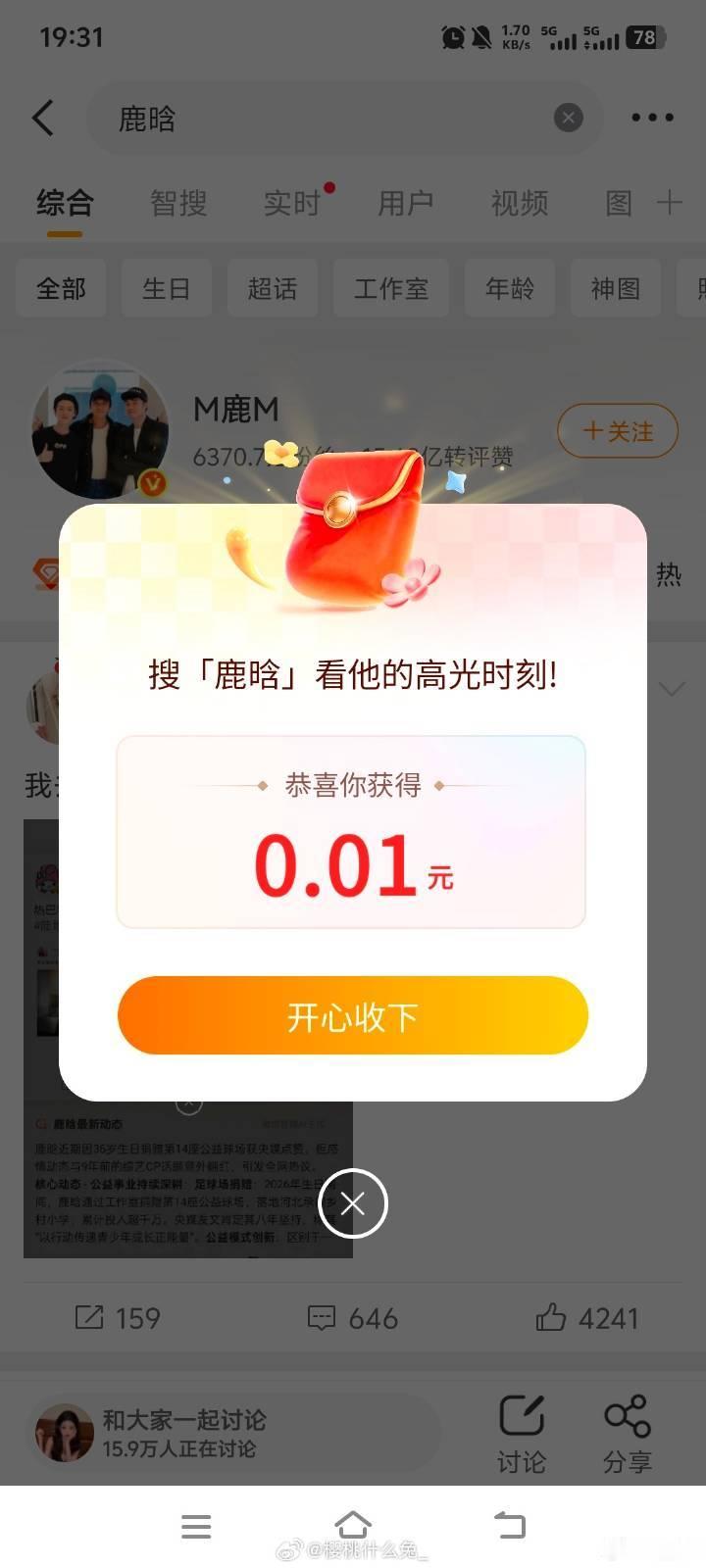This screenshot has height=1568, width=706.
Task: Switch to the 视频 tab
Action: coord(519,203)
